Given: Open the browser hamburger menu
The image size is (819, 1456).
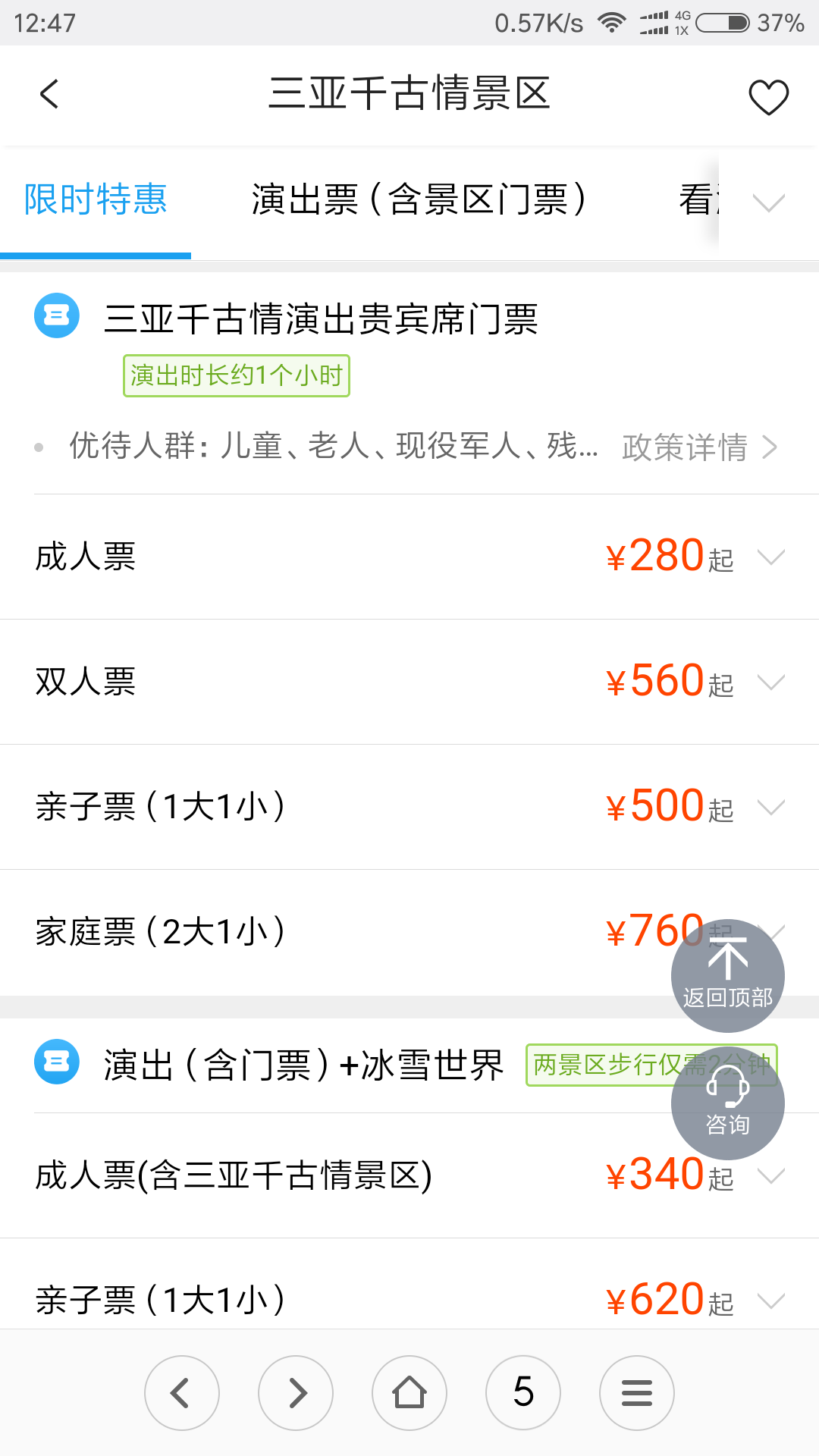Looking at the screenshot, I should coord(637,1393).
